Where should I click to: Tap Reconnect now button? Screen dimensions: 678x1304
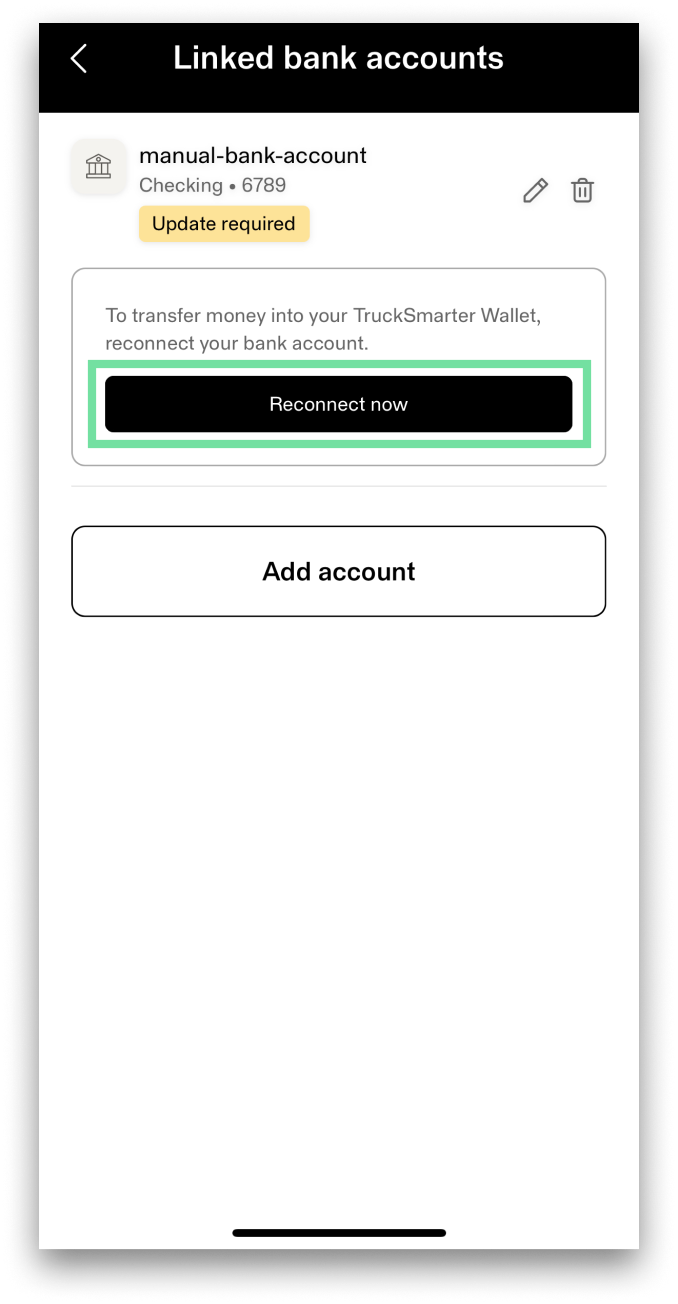point(338,404)
